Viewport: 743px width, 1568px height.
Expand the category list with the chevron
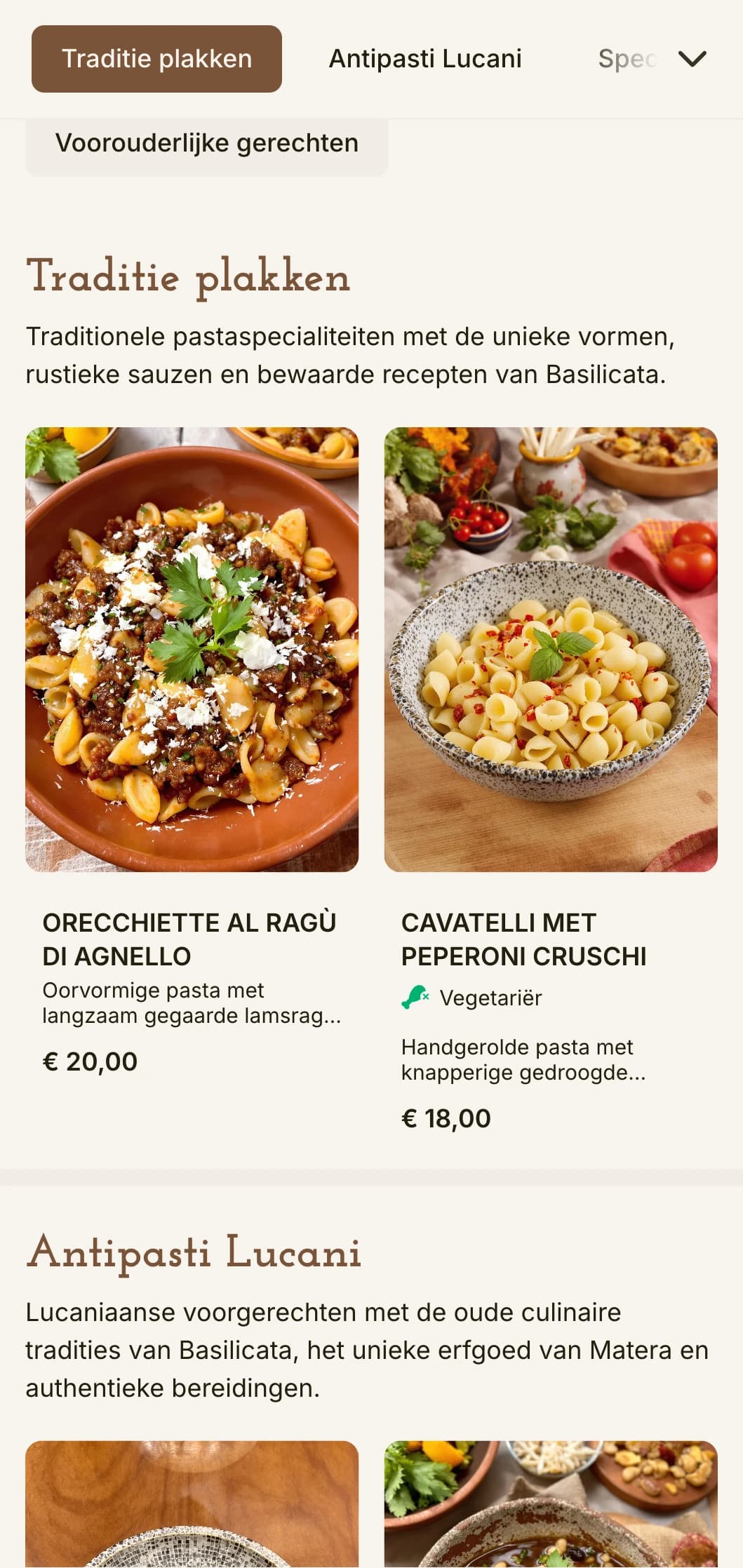tap(692, 59)
